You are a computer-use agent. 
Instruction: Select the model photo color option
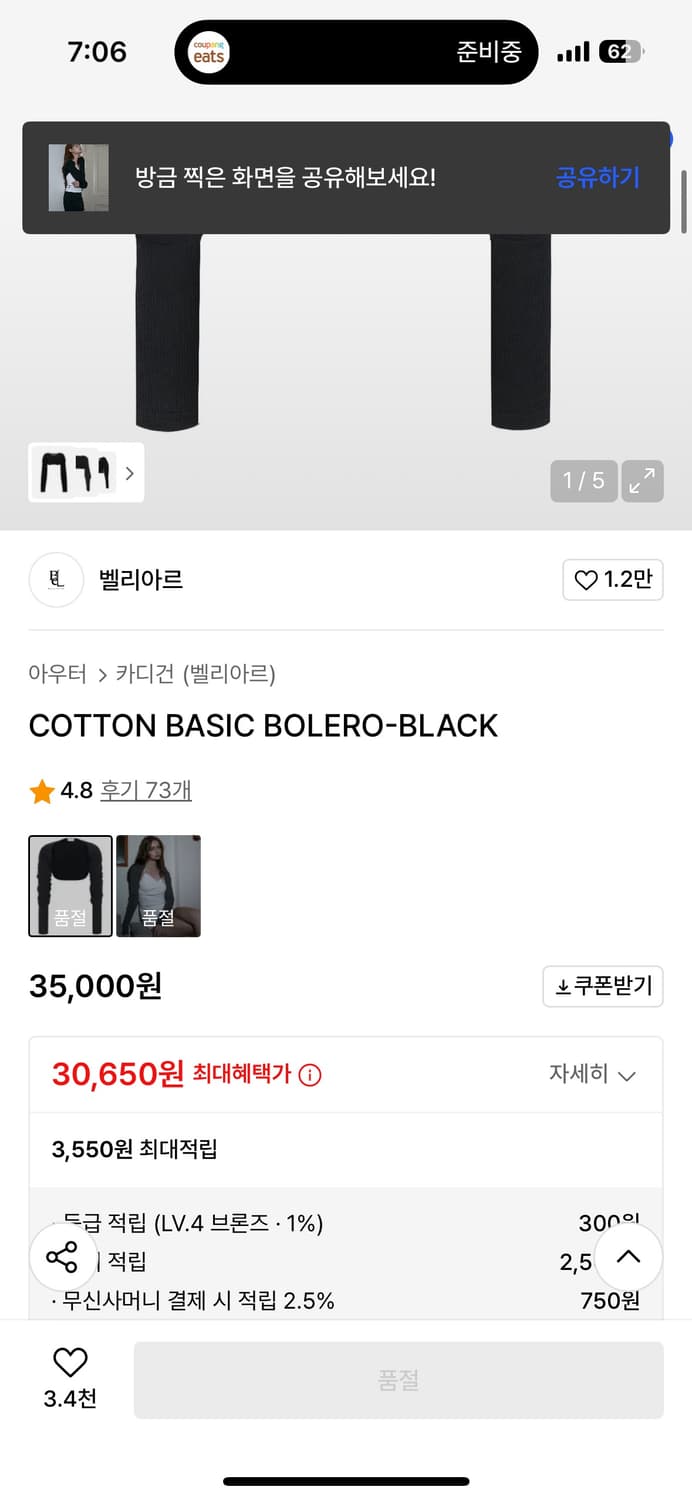[158, 886]
